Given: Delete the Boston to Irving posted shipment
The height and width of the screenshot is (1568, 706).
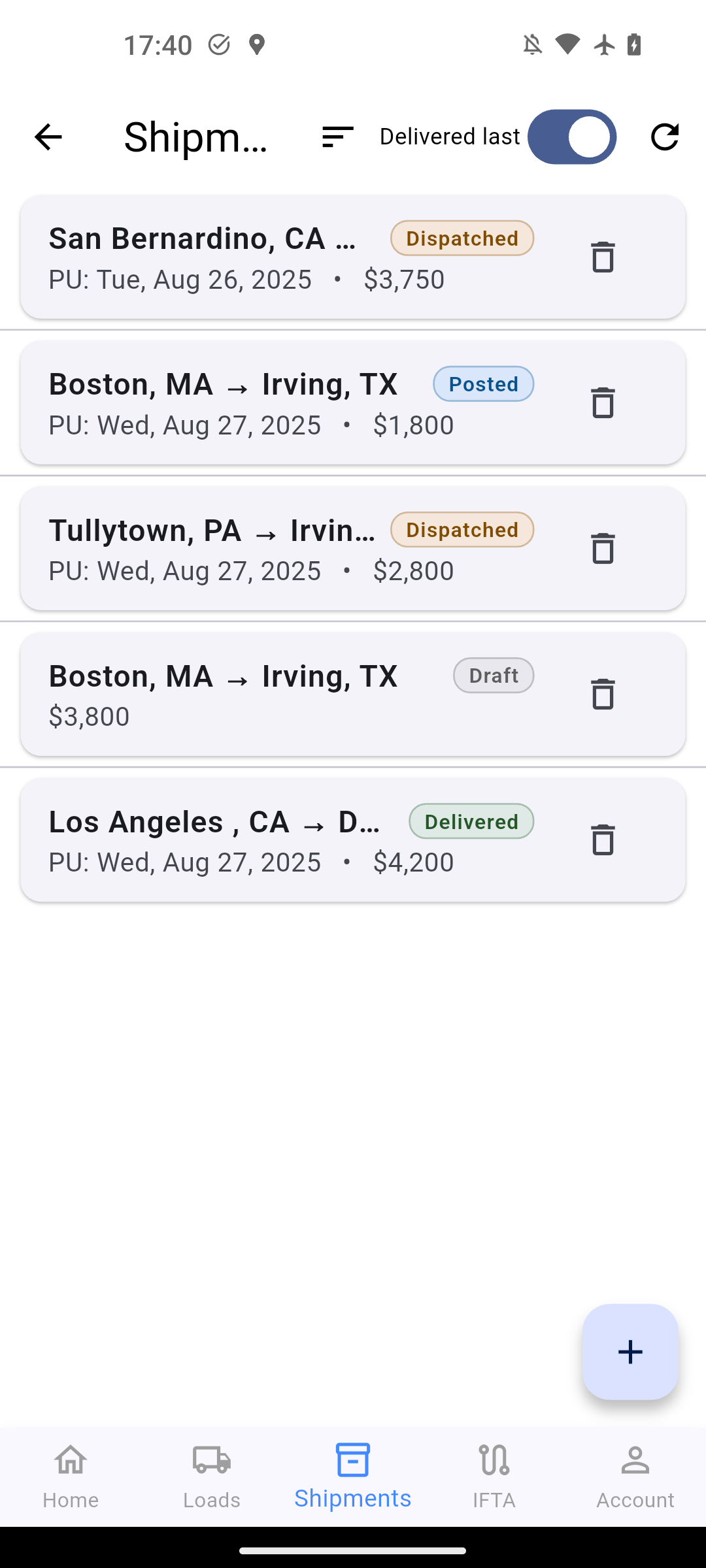Looking at the screenshot, I should click(x=601, y=403).
